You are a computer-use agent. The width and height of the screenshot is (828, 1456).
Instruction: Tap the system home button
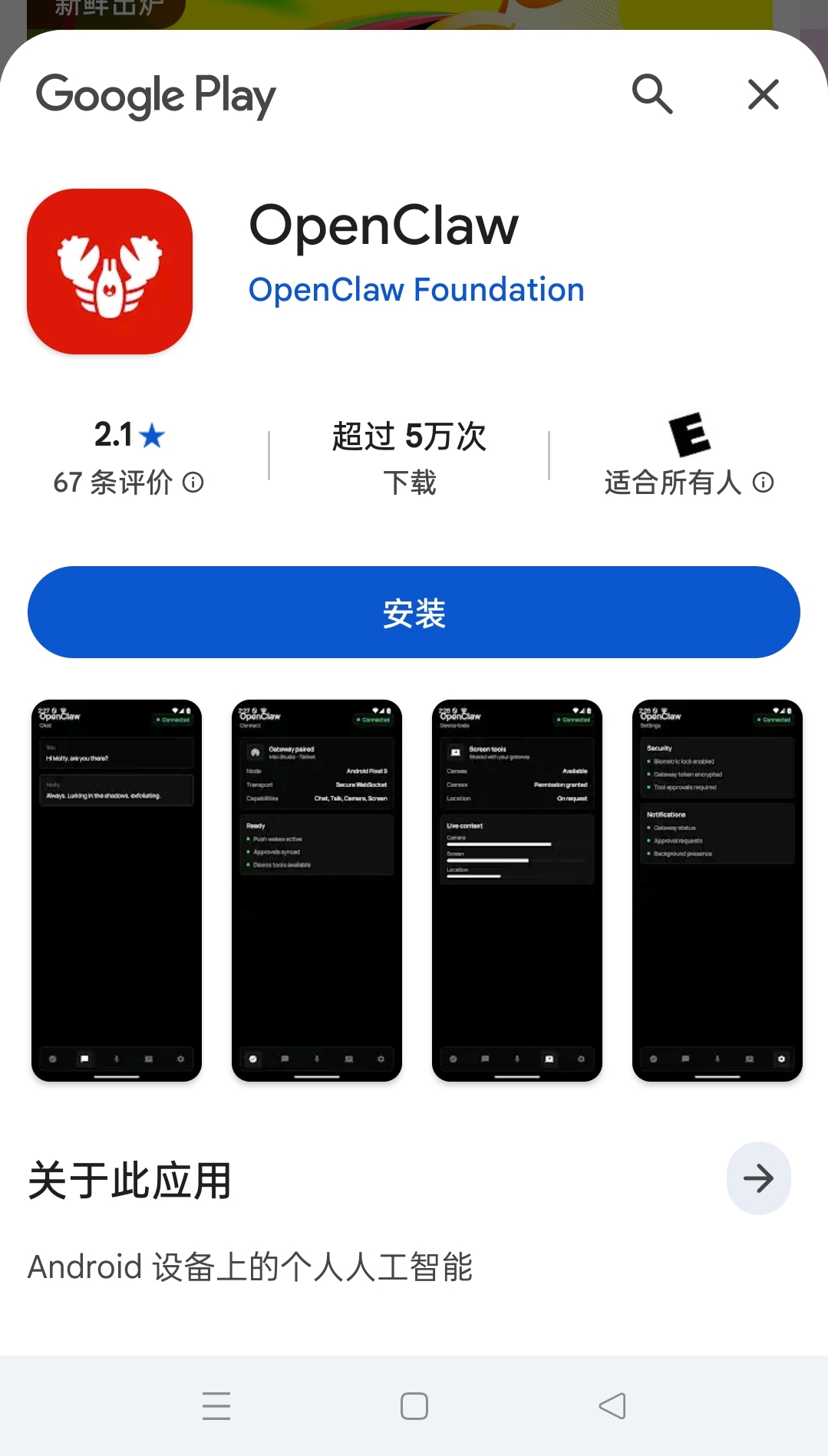[x=414, y=1406]
